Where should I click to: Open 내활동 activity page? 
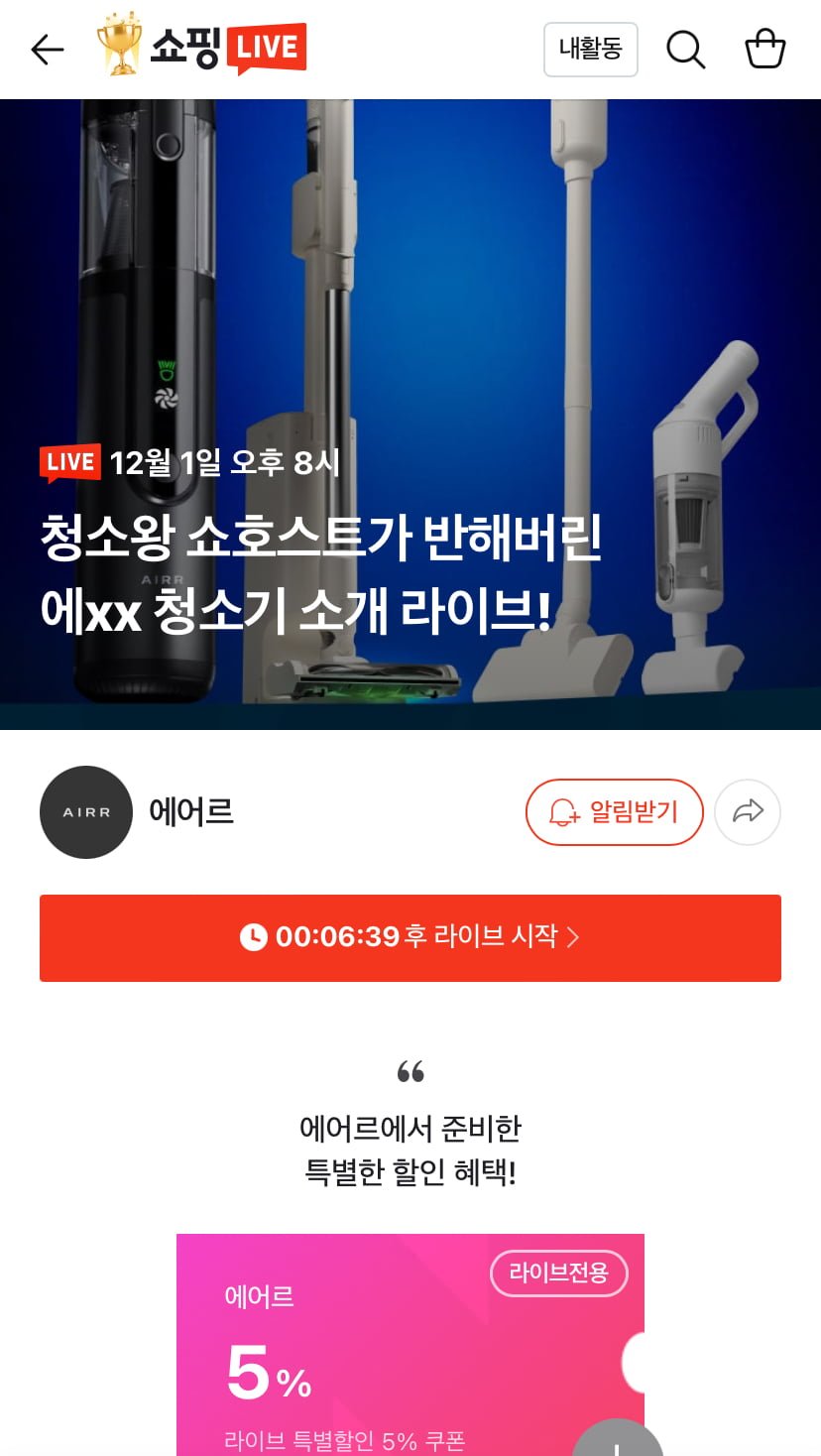click(590, 49)
